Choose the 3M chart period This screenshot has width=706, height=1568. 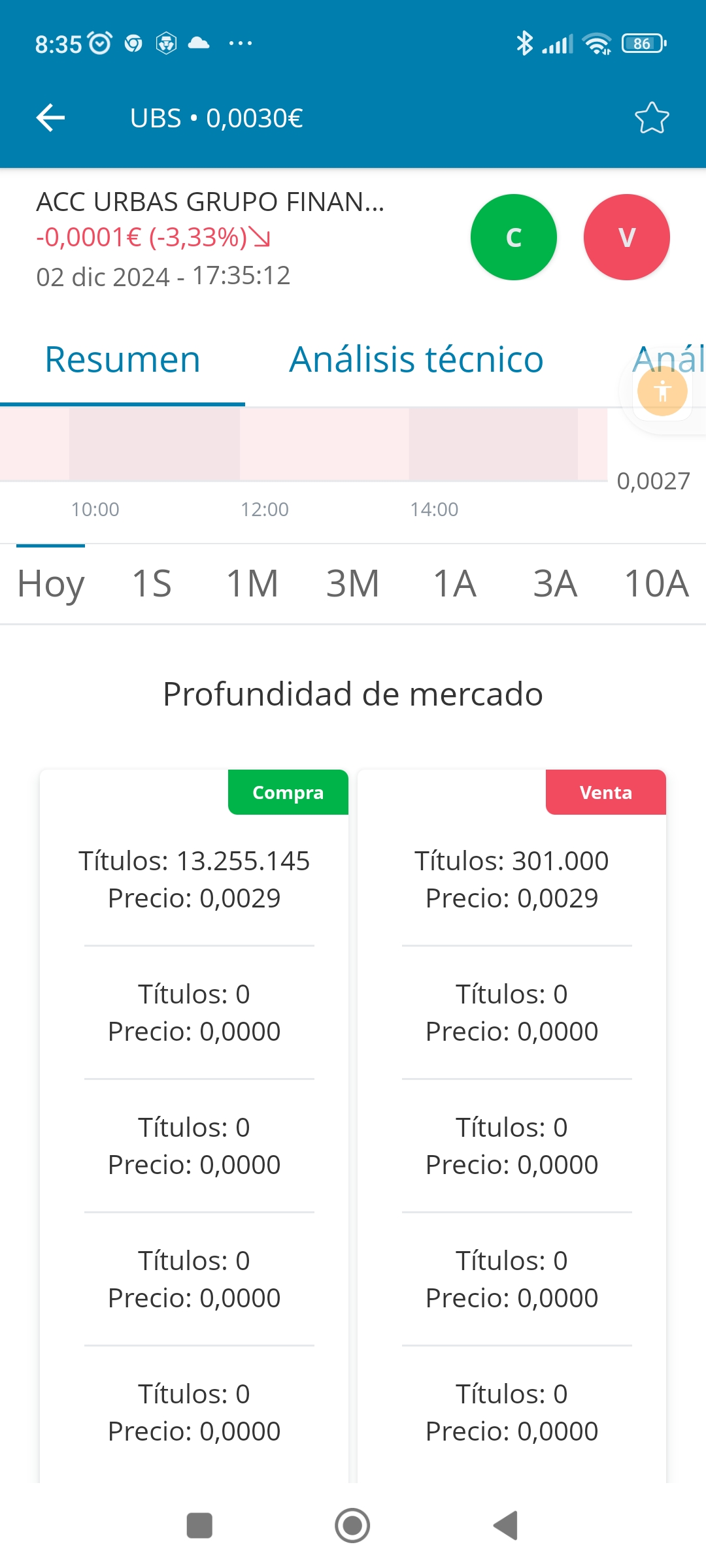tap(353, 583)
